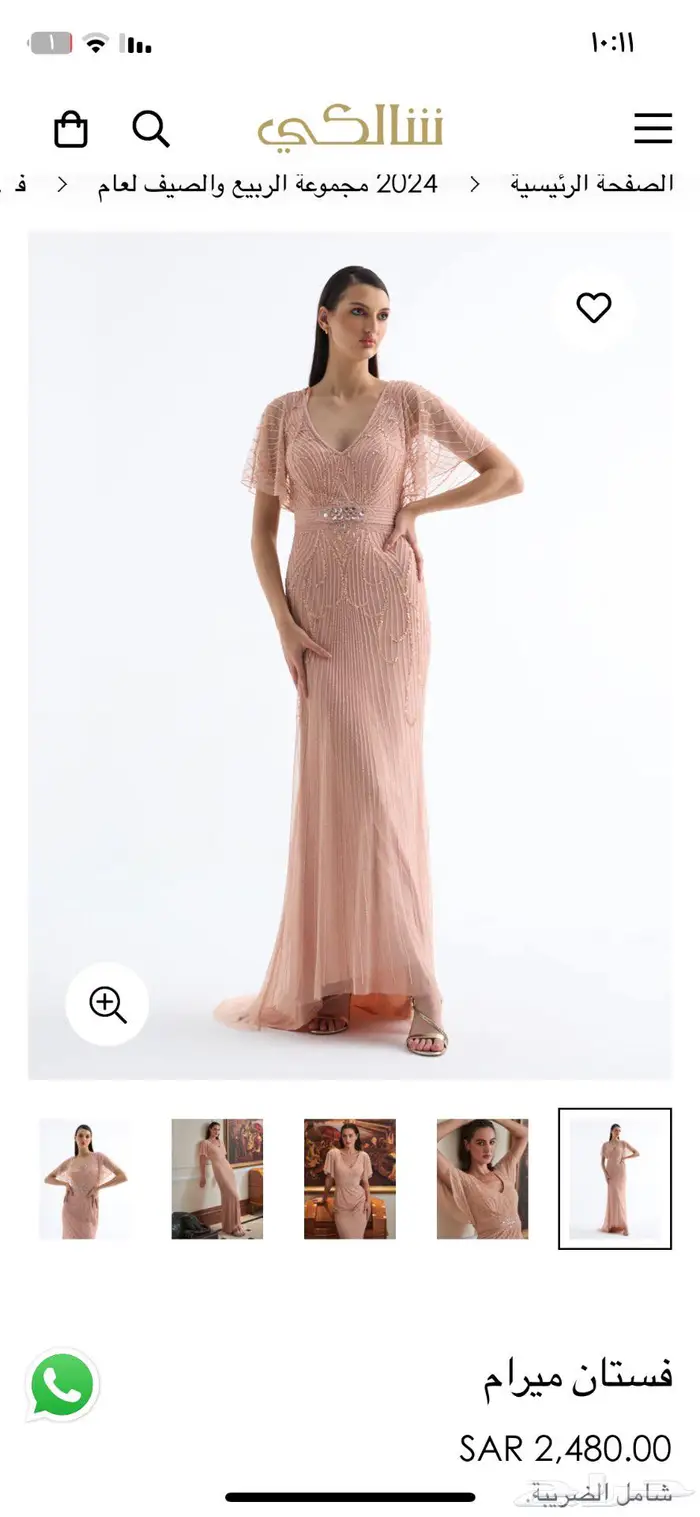Select the thumbnail with hands raised to hair
Viewport: 700px width, 1517px height.
(x=482, y=1179)
